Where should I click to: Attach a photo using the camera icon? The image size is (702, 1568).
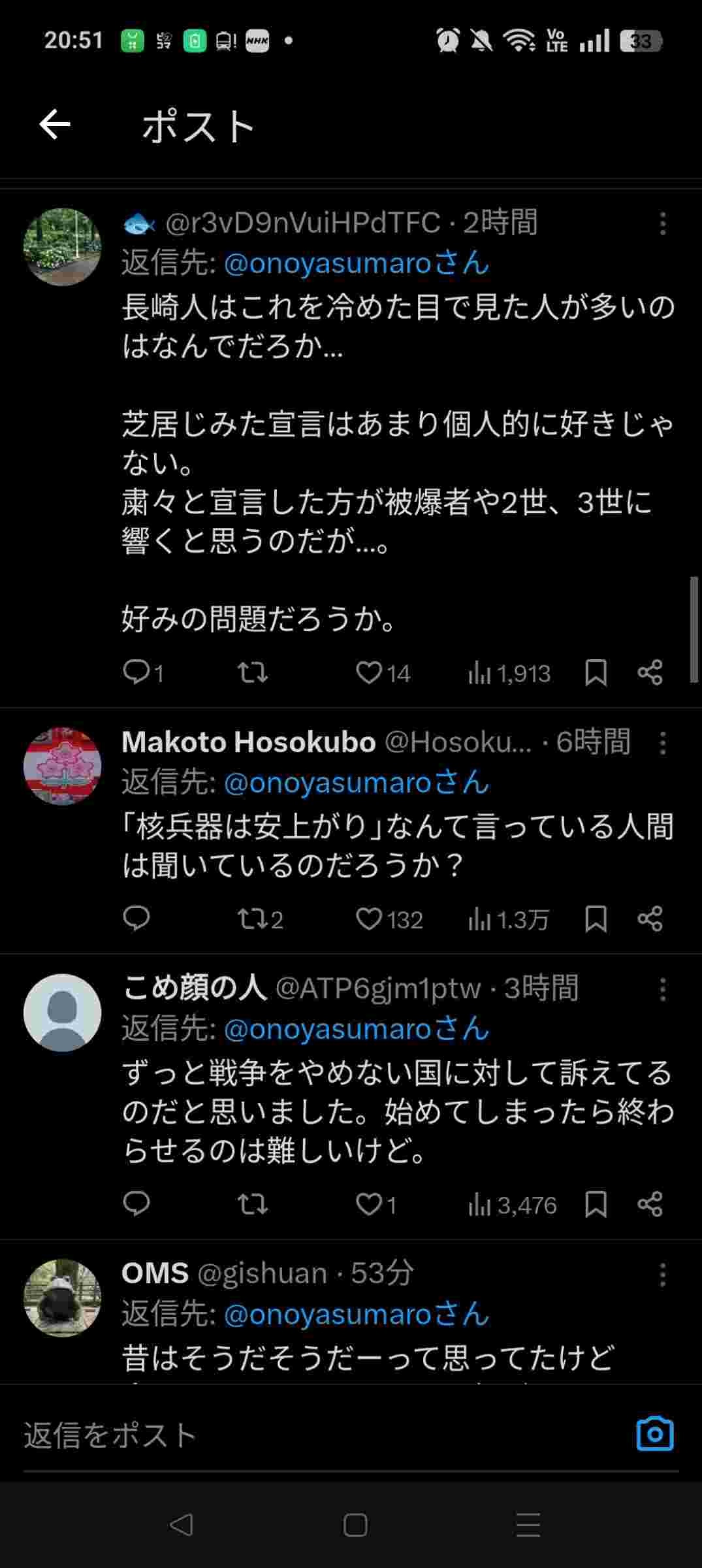click(654, 1434)
